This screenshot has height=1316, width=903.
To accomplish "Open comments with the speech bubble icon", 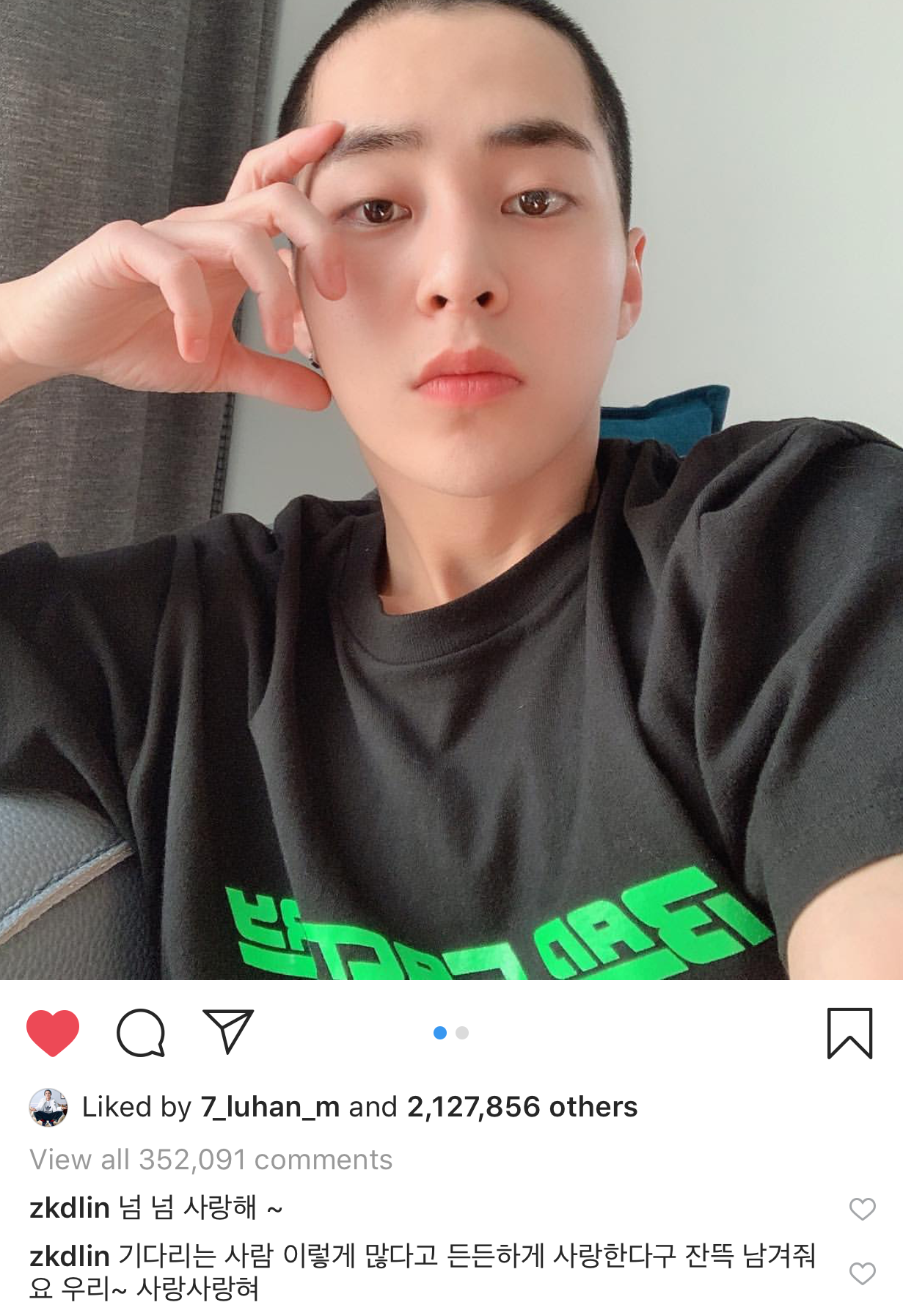I will [141, 1032].
